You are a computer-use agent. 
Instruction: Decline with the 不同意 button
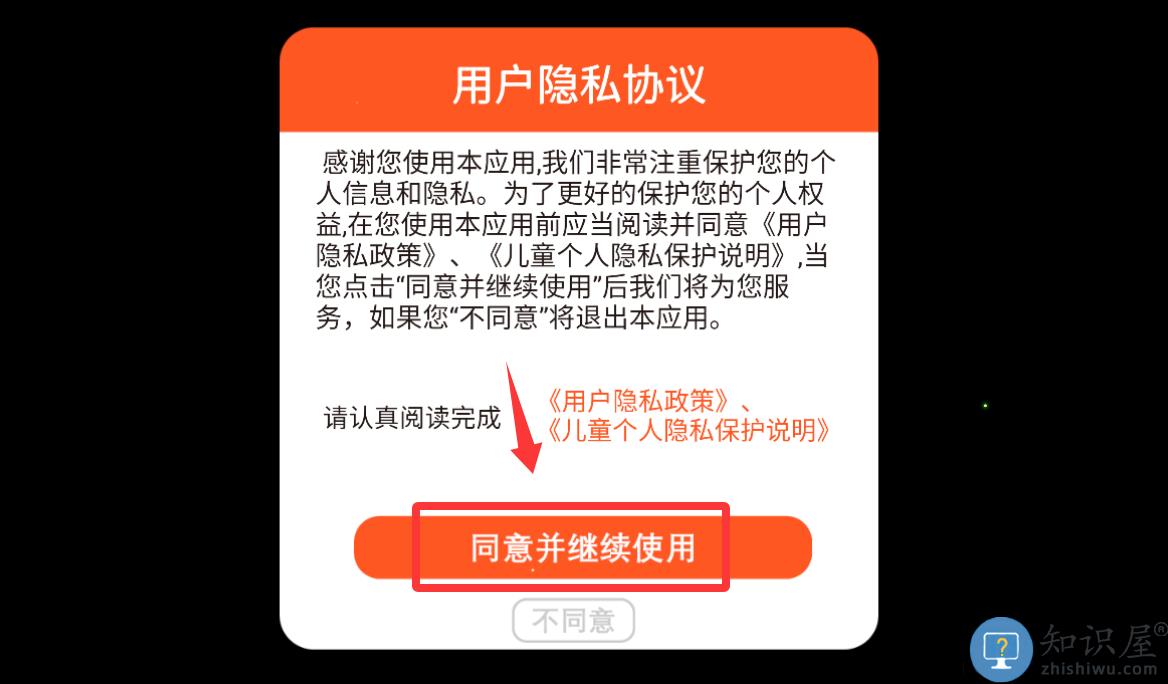[573, 621]
